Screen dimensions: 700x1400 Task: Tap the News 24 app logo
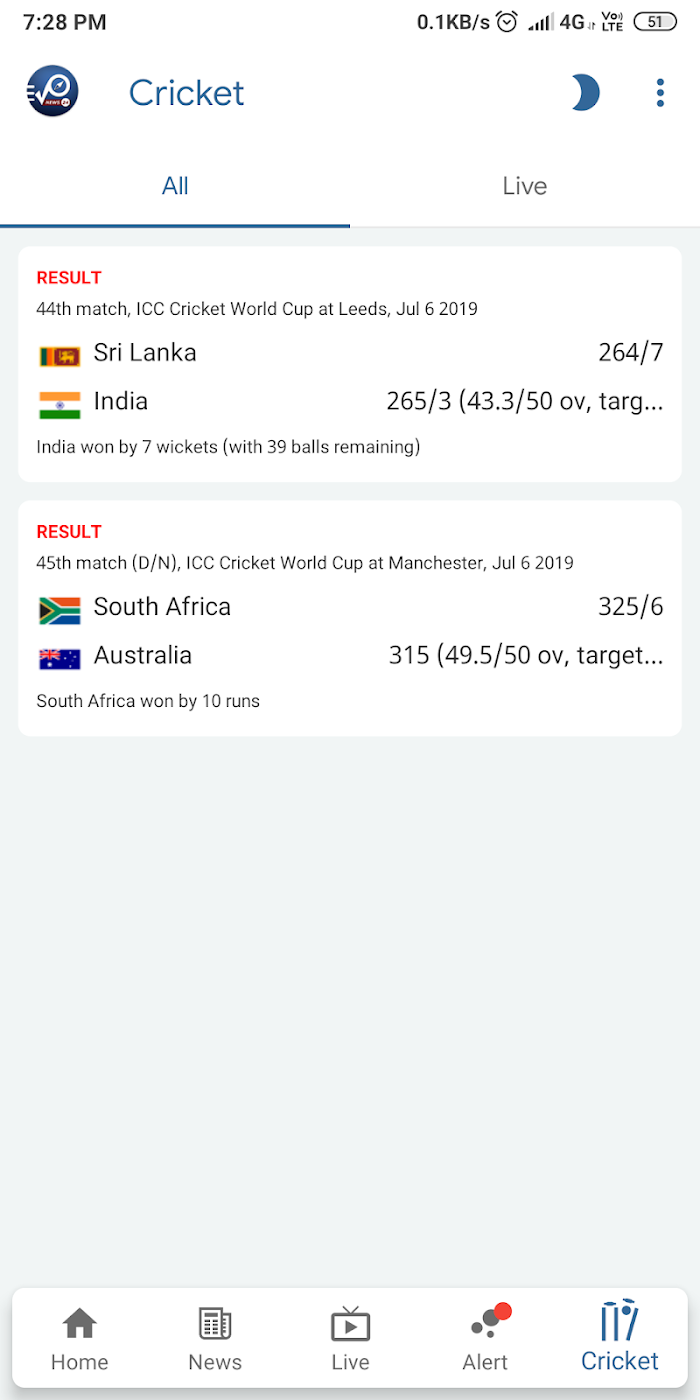click(x=52, y=92)
